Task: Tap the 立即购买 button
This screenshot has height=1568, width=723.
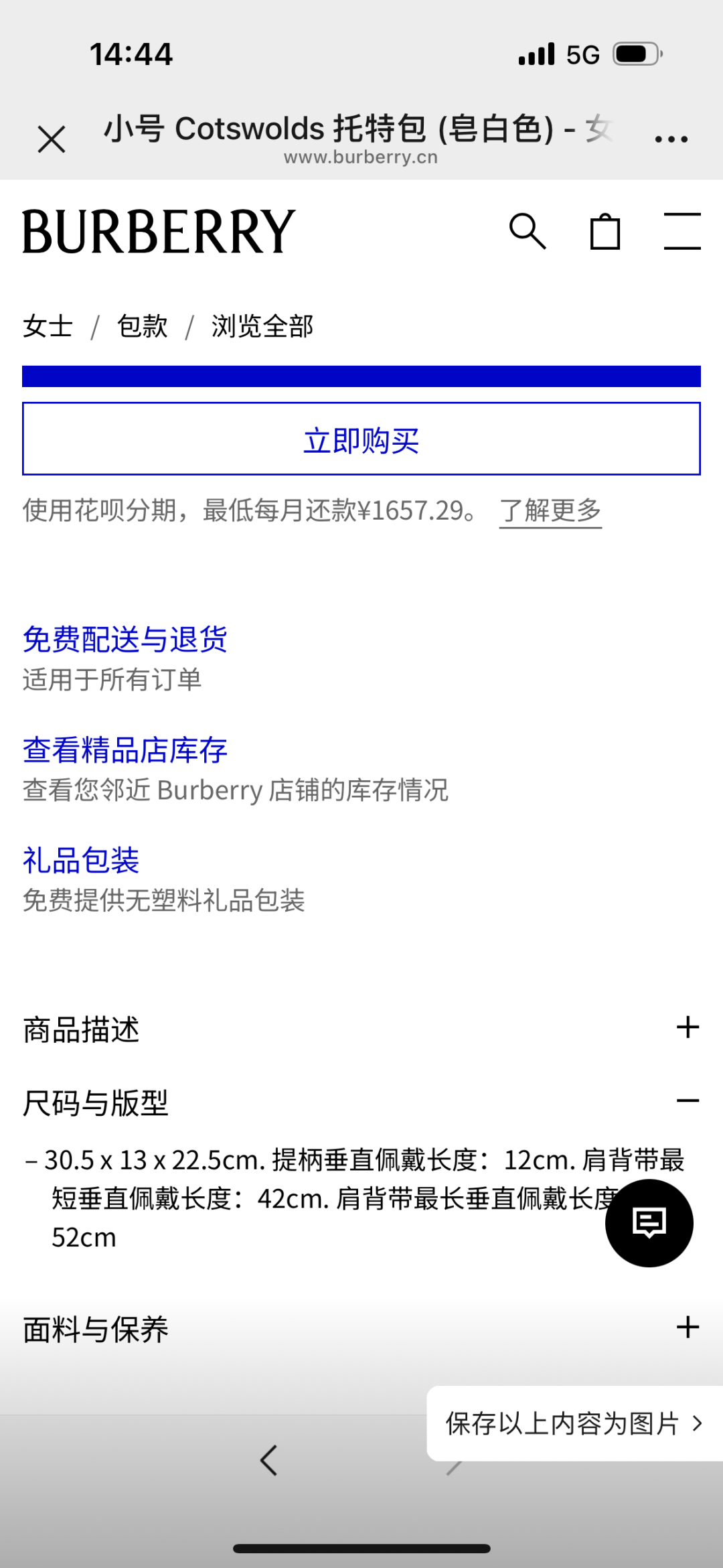Action: click(361, 439)
